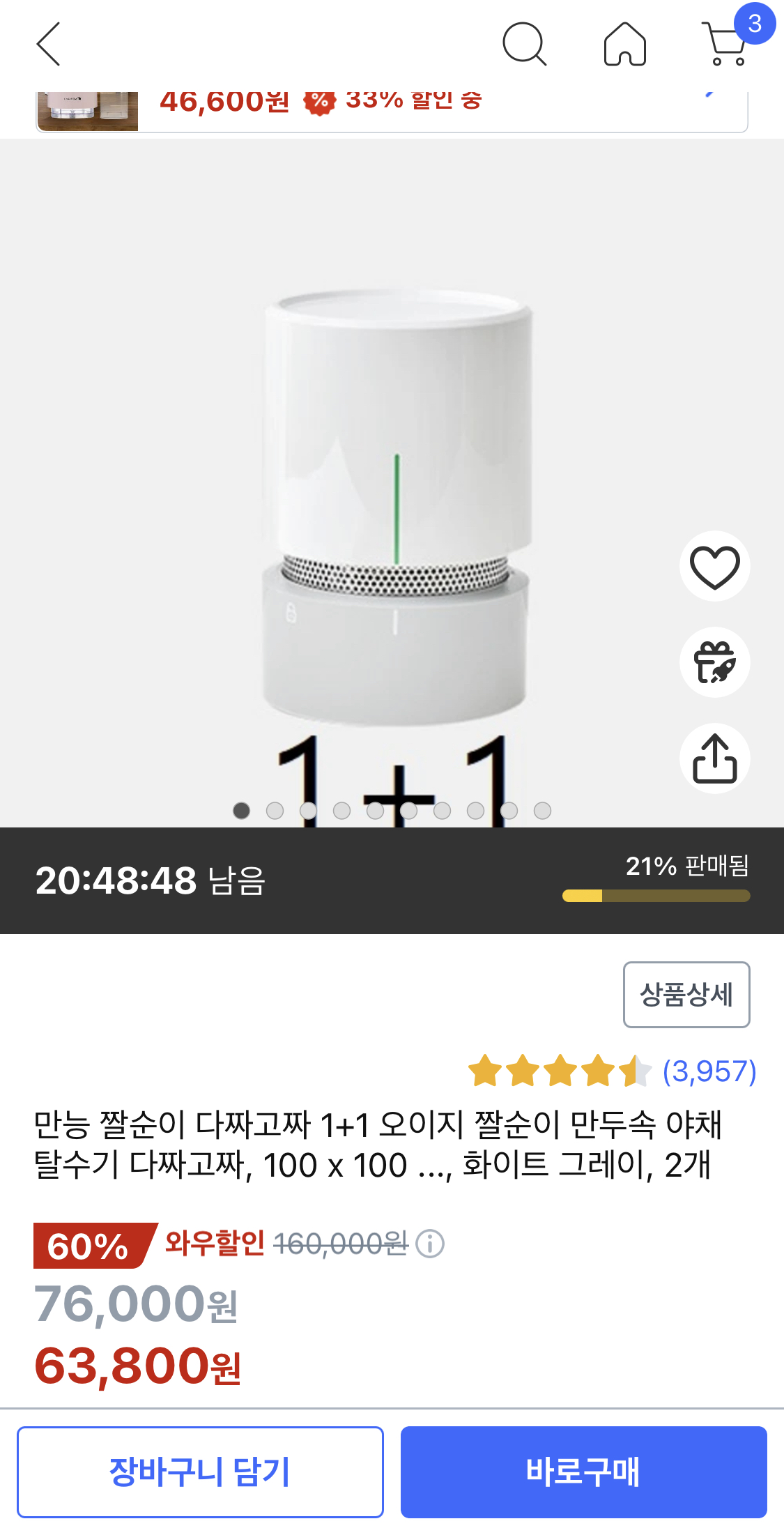Go back to the previous page
784x1535 pixels.
point(49,44)
